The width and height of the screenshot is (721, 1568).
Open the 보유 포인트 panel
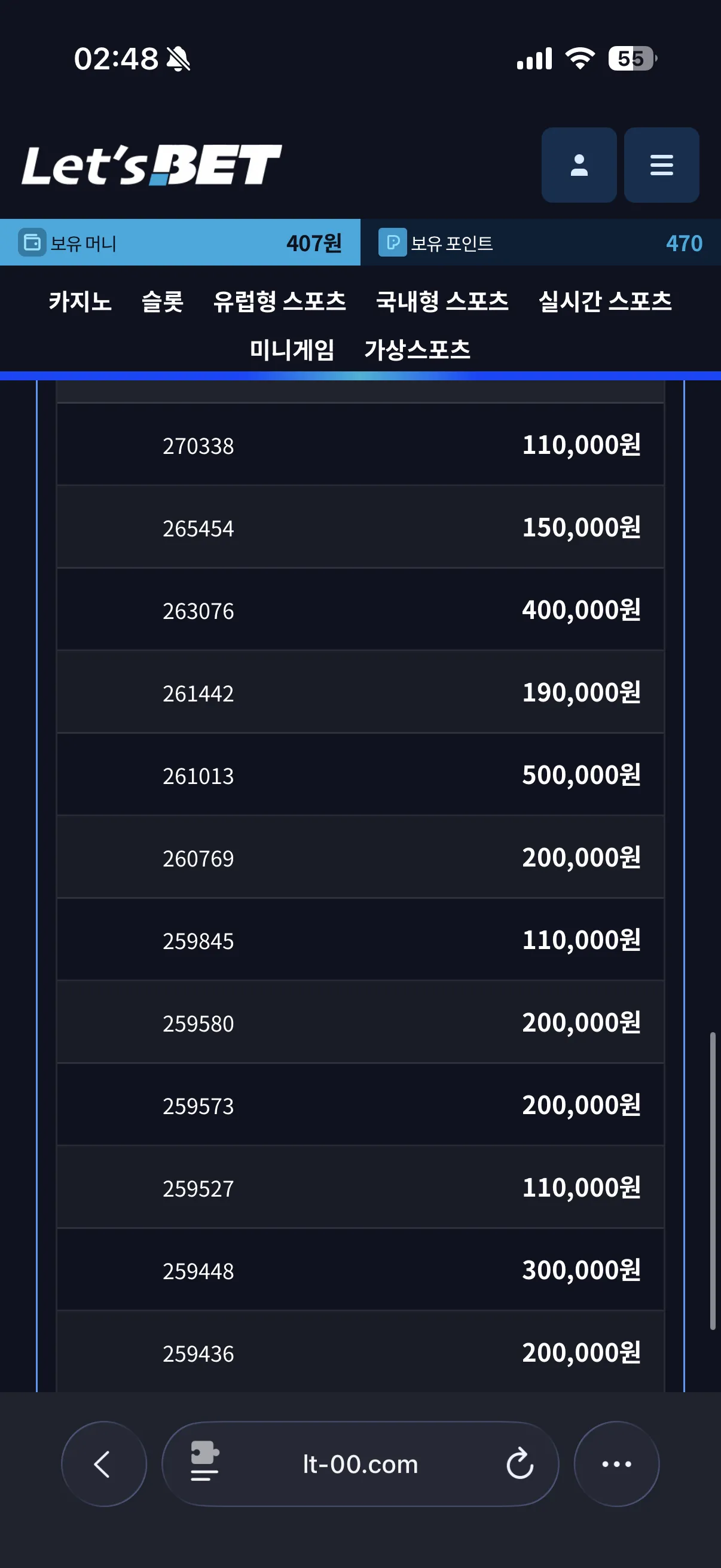[x=541, y=242]
